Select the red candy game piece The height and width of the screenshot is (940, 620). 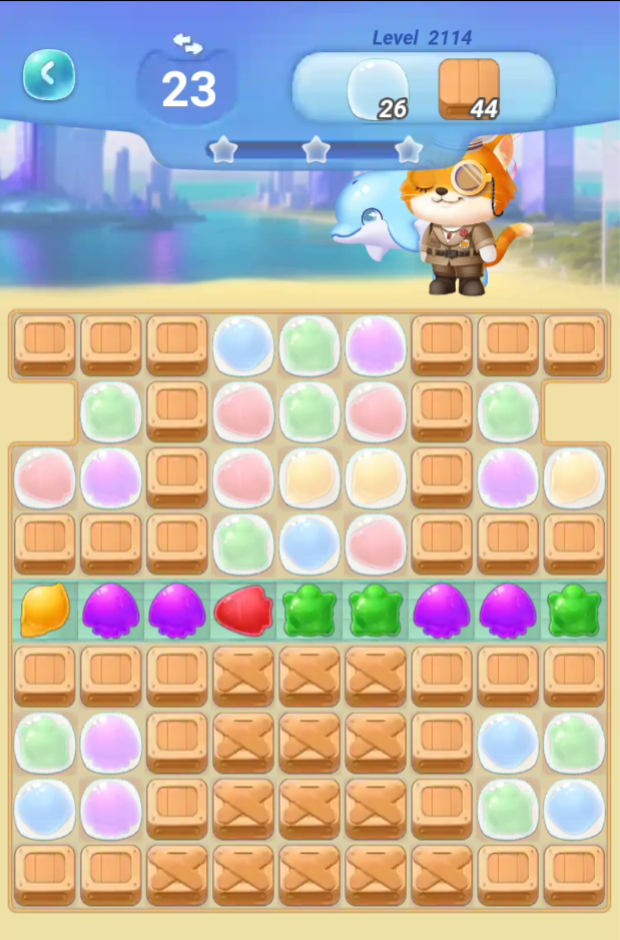[x=243, y=611]
